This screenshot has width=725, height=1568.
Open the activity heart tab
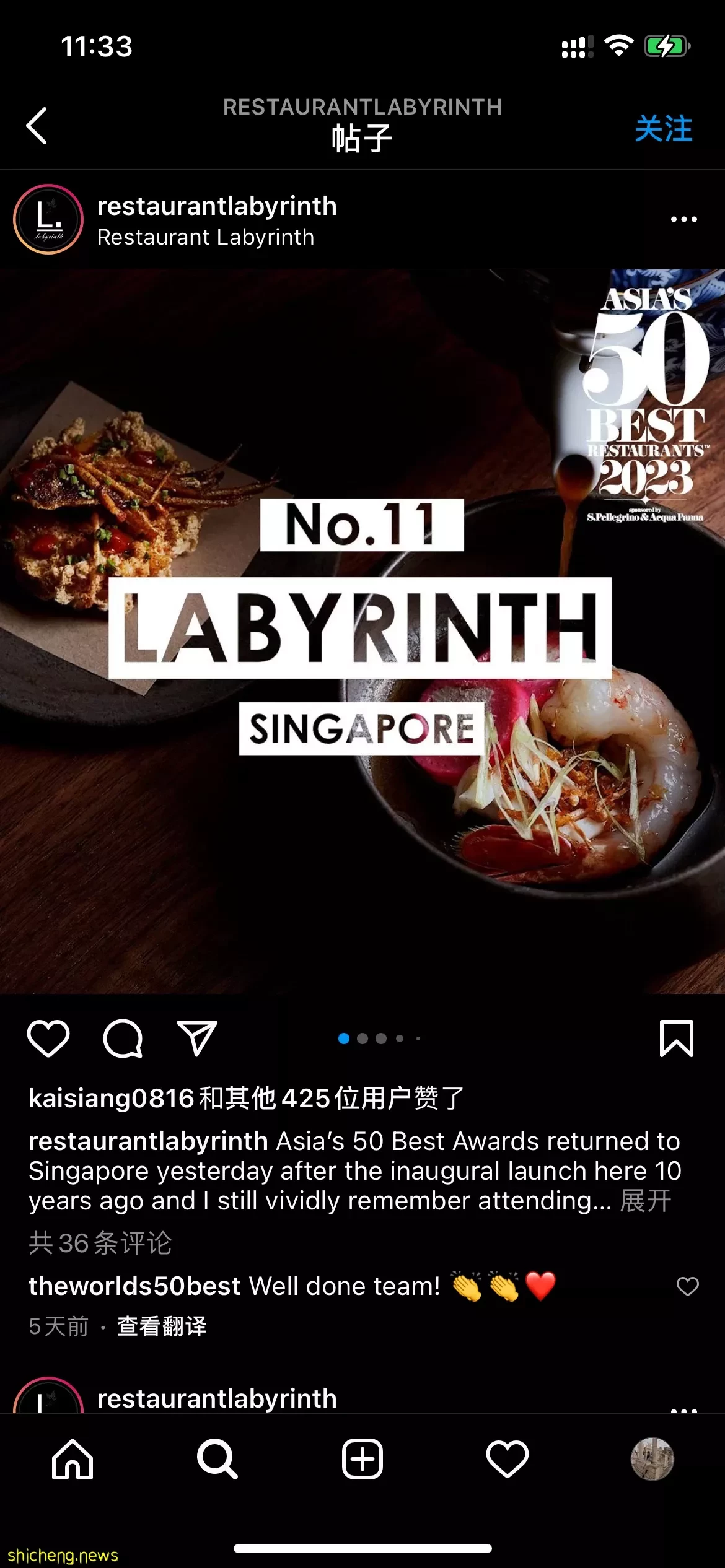[507, 1459]
